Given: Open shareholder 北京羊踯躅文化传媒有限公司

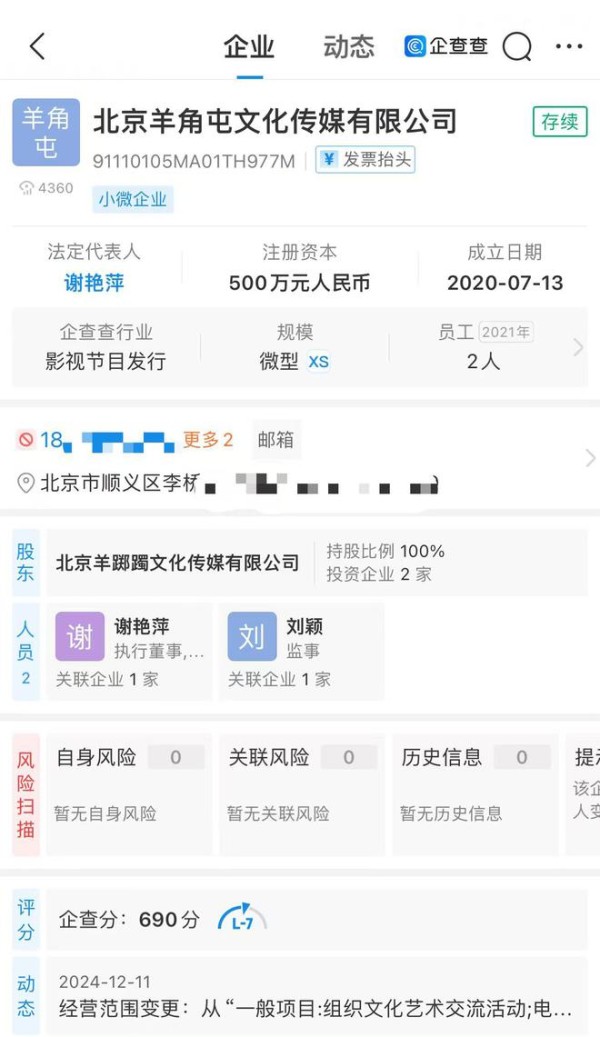Looking at the screenshot, I should pos(177,563).
